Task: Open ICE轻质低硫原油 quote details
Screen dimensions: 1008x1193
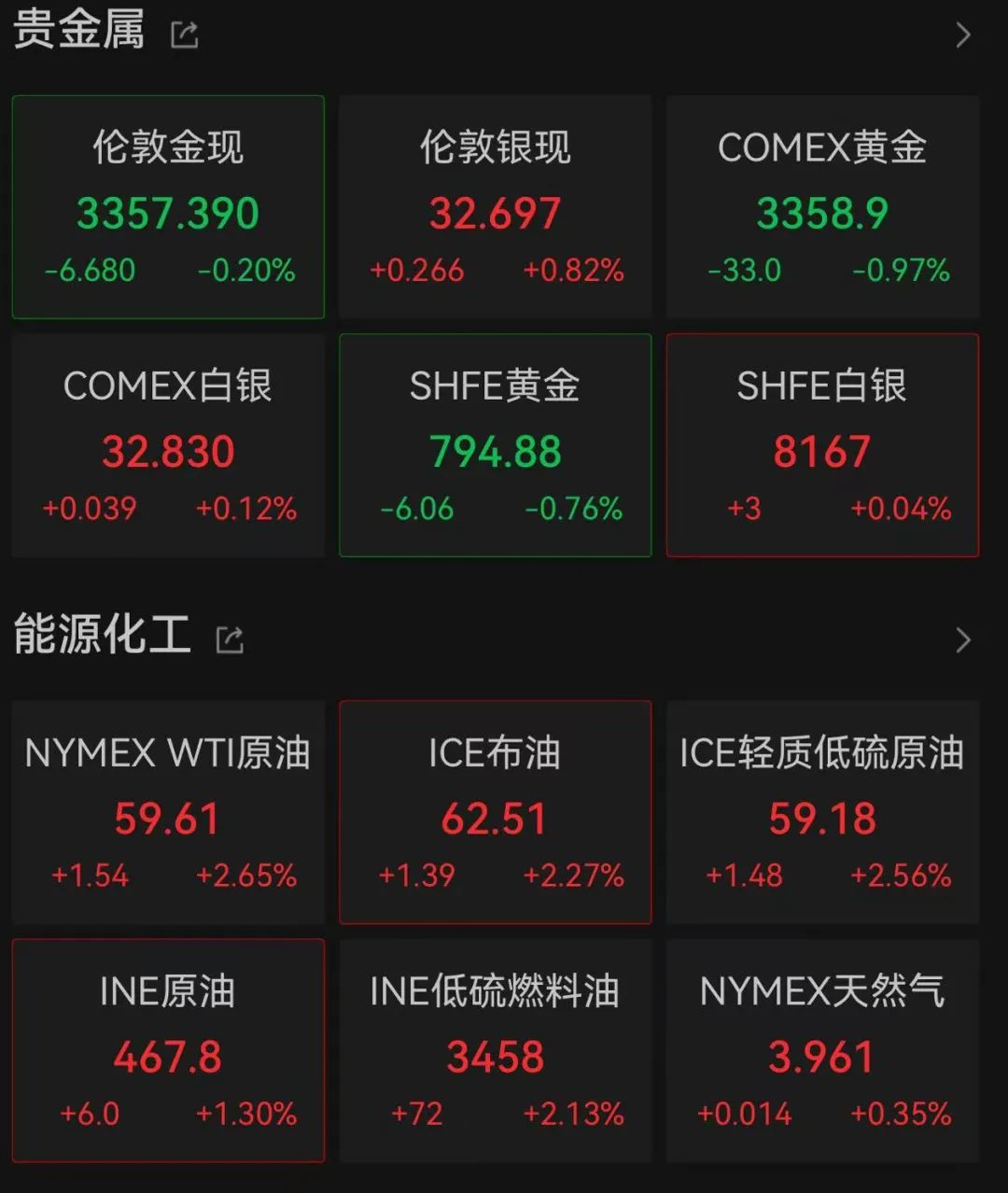Action: coord(822,812)
